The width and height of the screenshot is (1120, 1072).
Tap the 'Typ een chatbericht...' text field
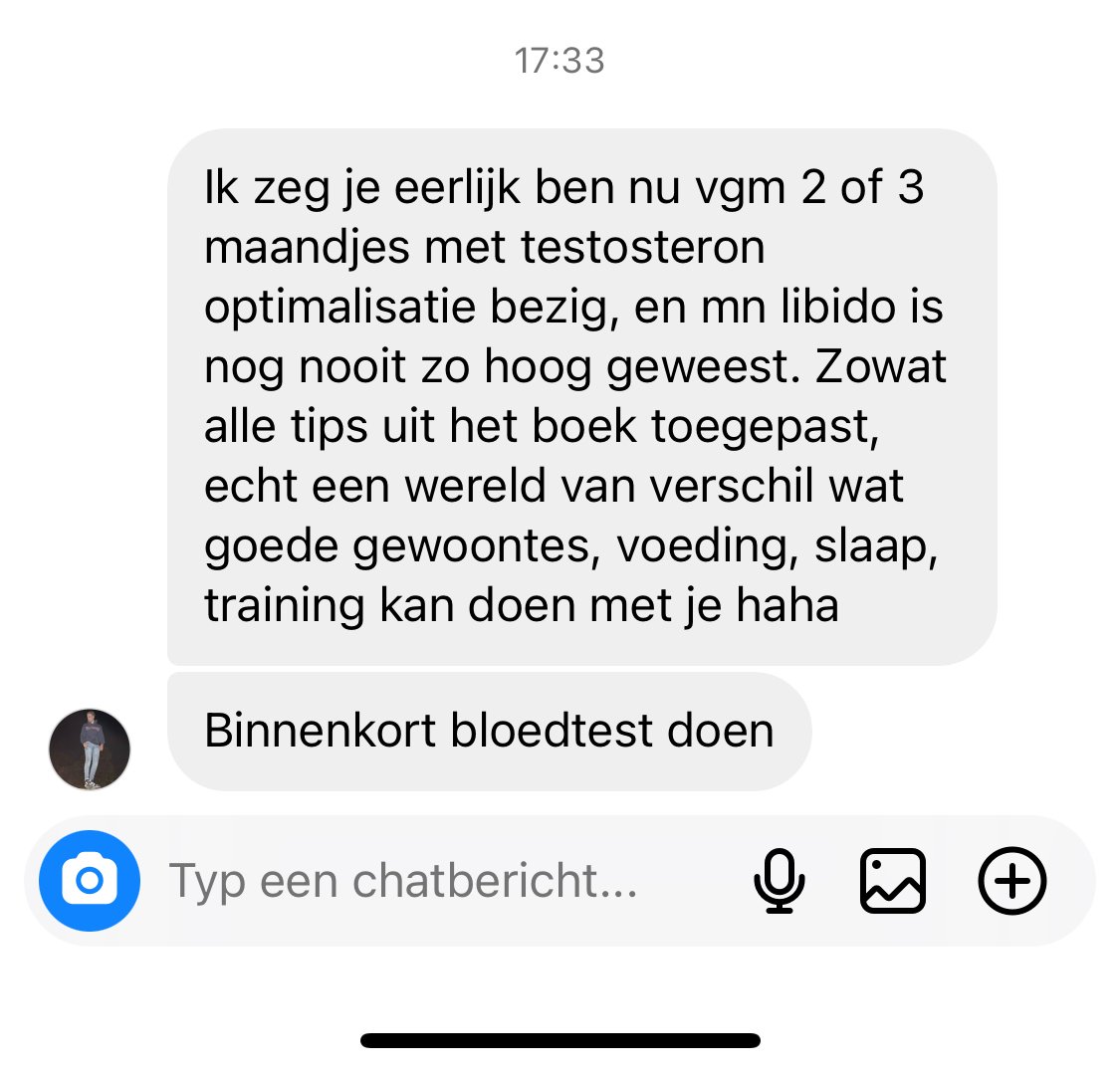tap(418, 881)
